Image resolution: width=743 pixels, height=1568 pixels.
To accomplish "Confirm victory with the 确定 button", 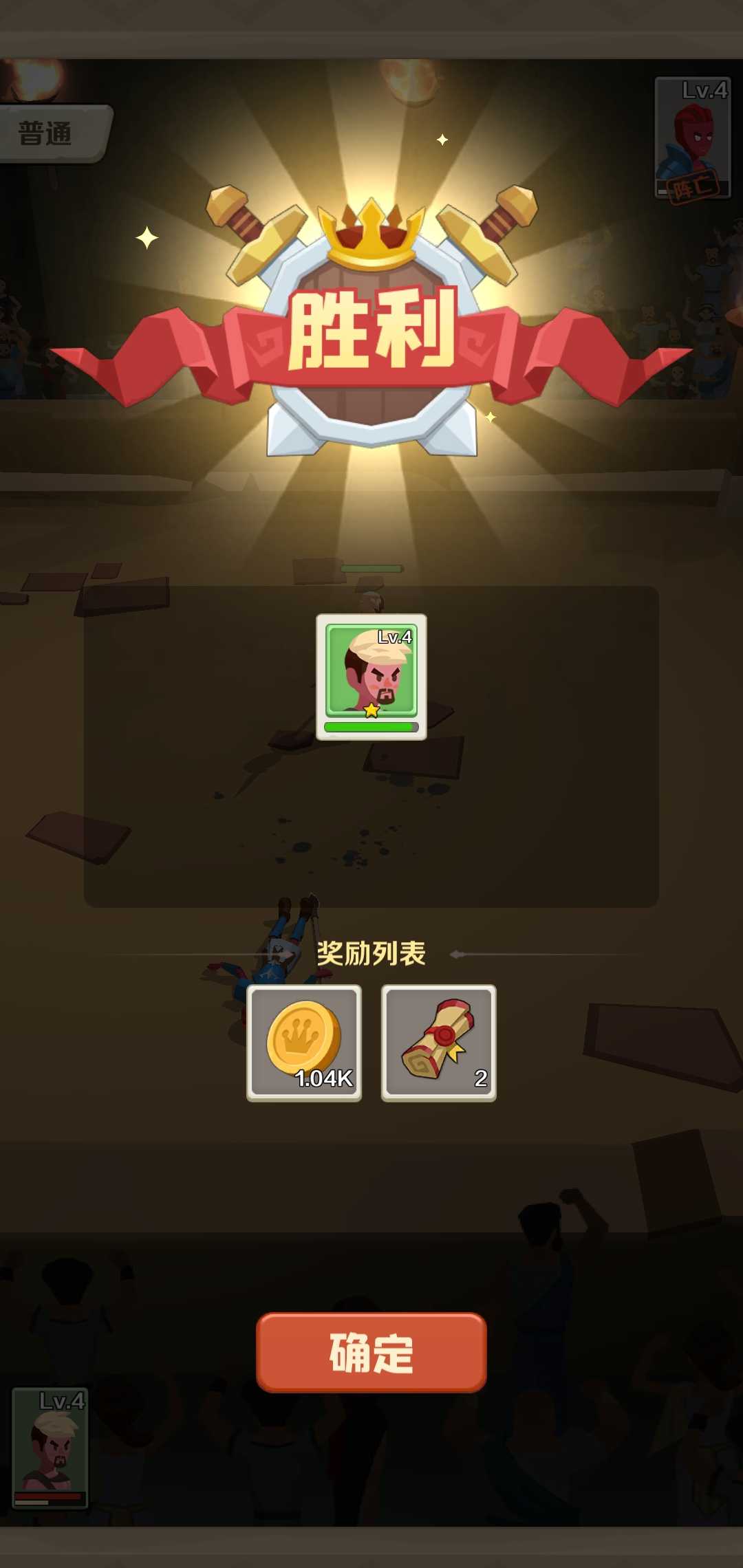I will (x=371, y=1352).
